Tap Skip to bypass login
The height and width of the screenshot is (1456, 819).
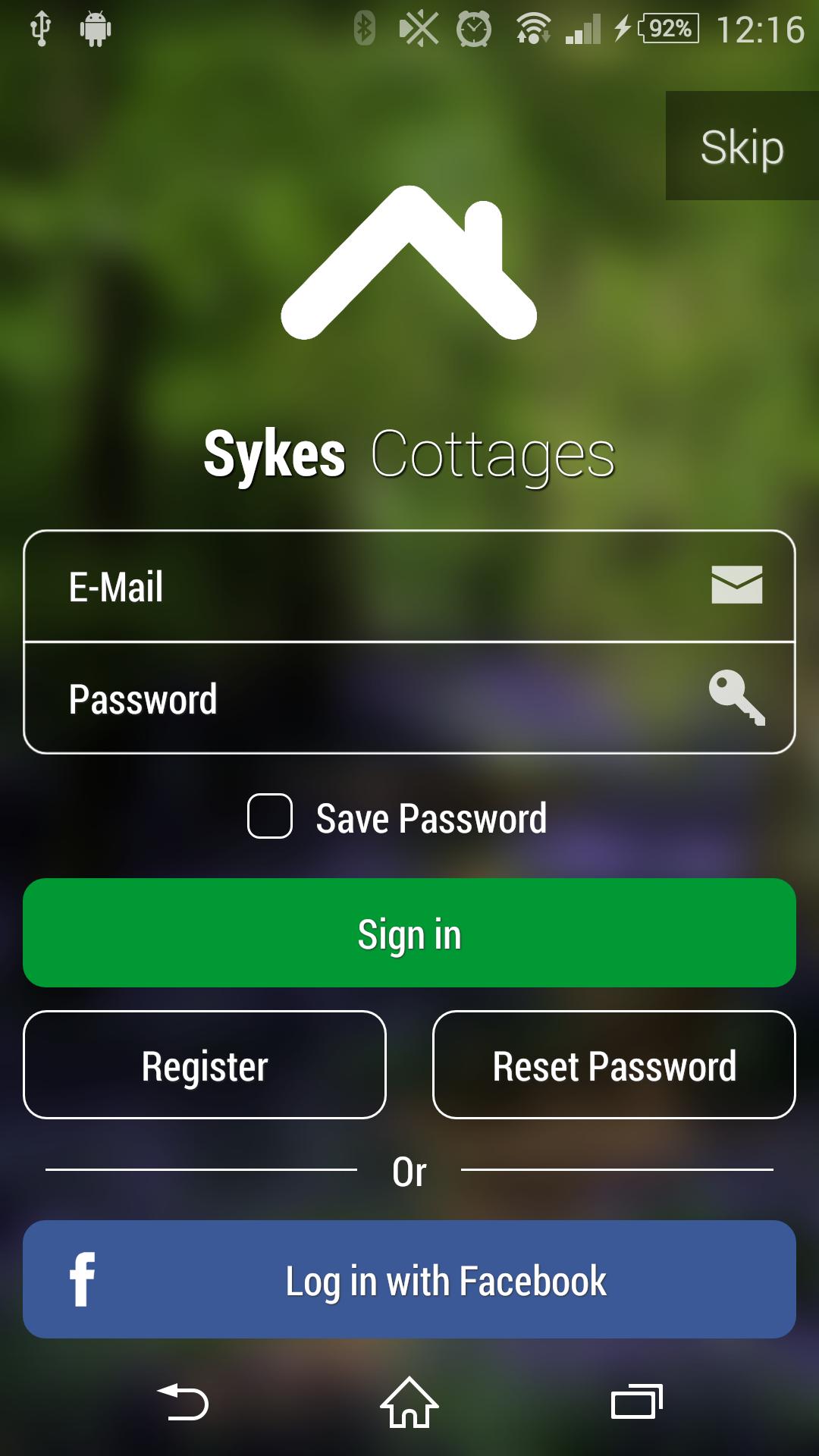(x=741, y=146)
